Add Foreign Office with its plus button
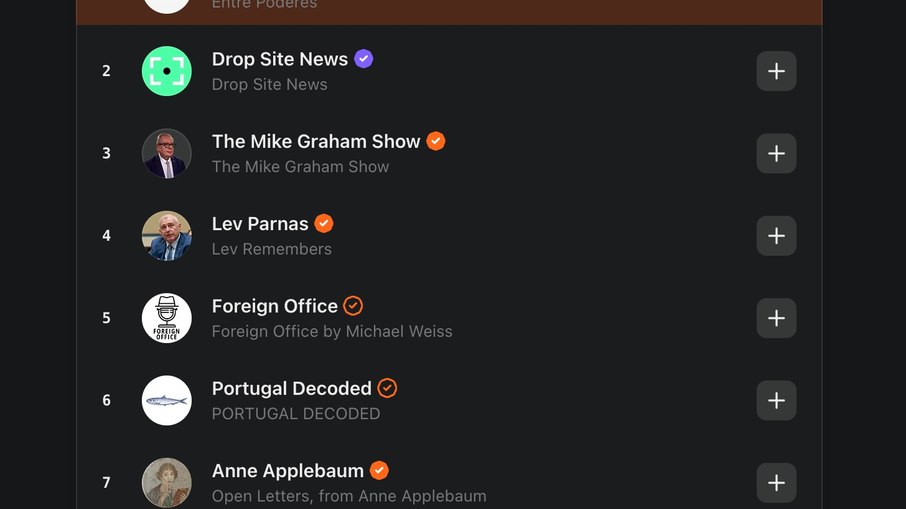This screenshot has width=906, height=509. (x=776, y=318)
